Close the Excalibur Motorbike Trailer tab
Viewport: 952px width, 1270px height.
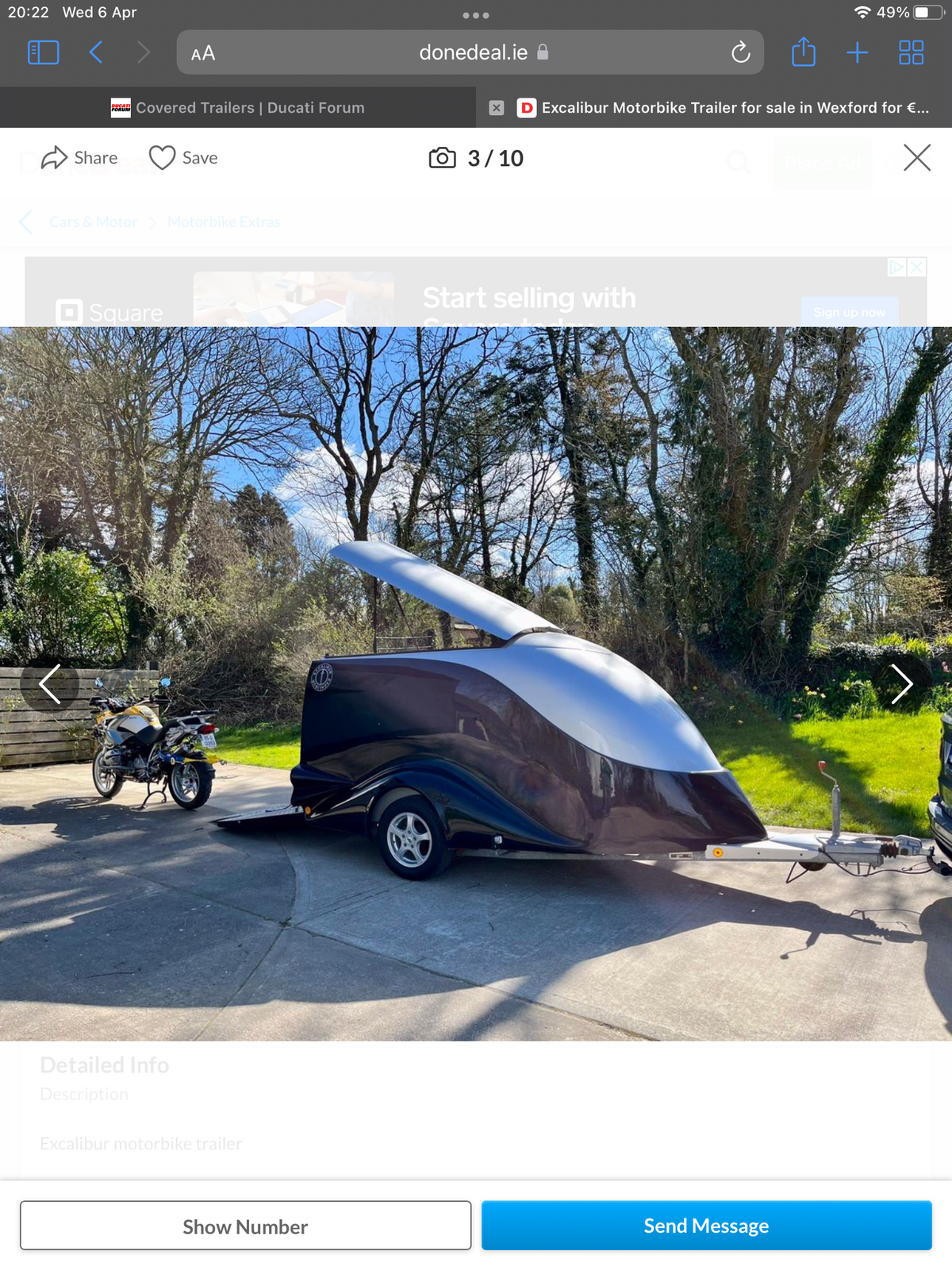497,108
